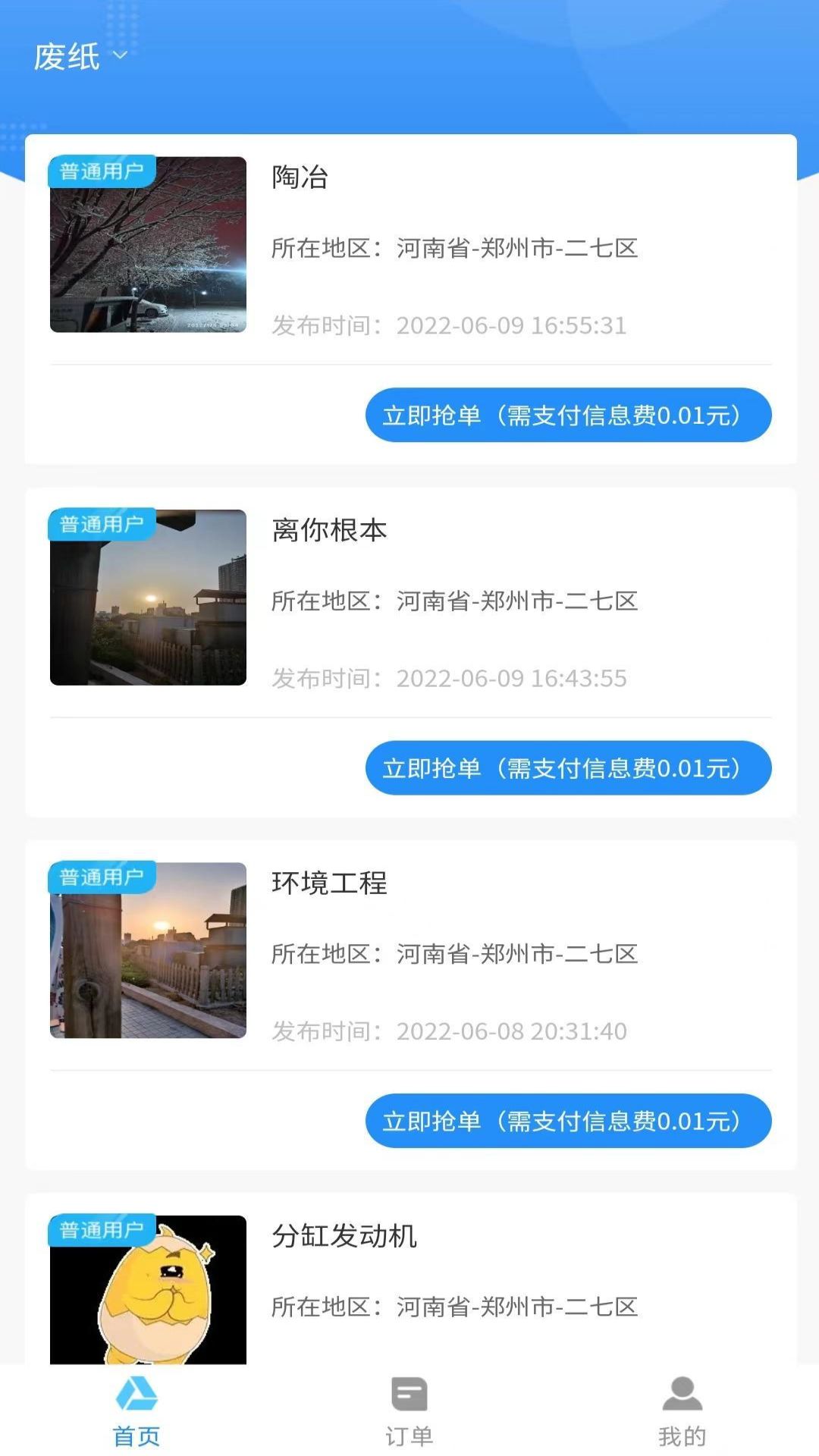Tap 立即抢单 button on 离你根本 listing

(x=569, y=768)
